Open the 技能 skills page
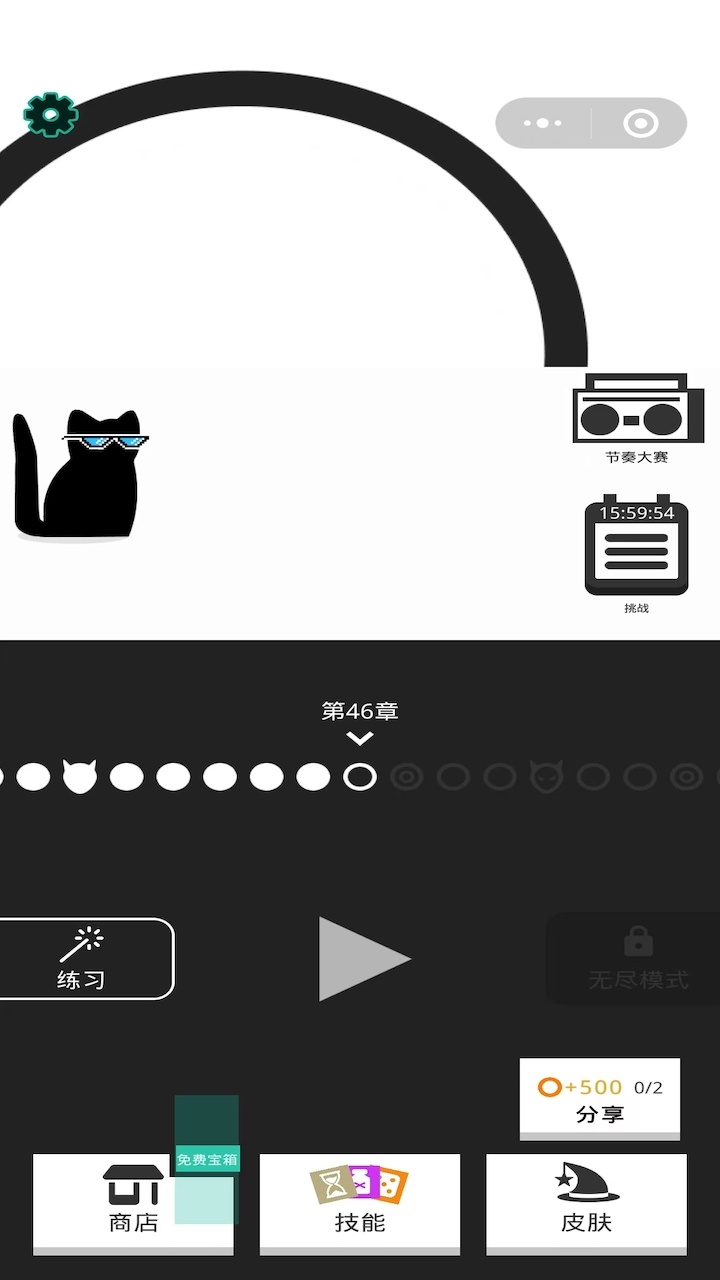This screenshot has width=720, height=1280. 359,1203
